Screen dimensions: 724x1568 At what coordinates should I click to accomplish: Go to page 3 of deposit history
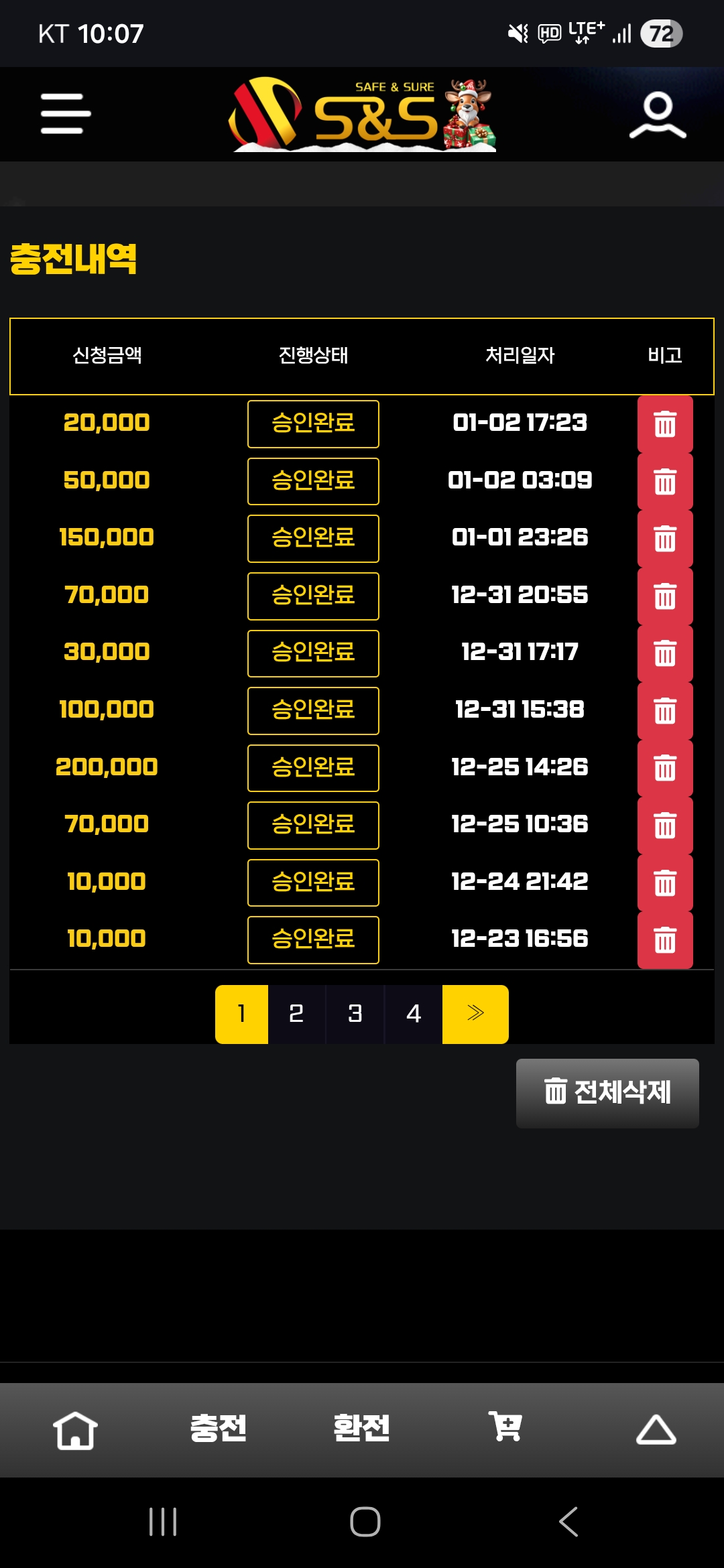(x=354, y=1014)
